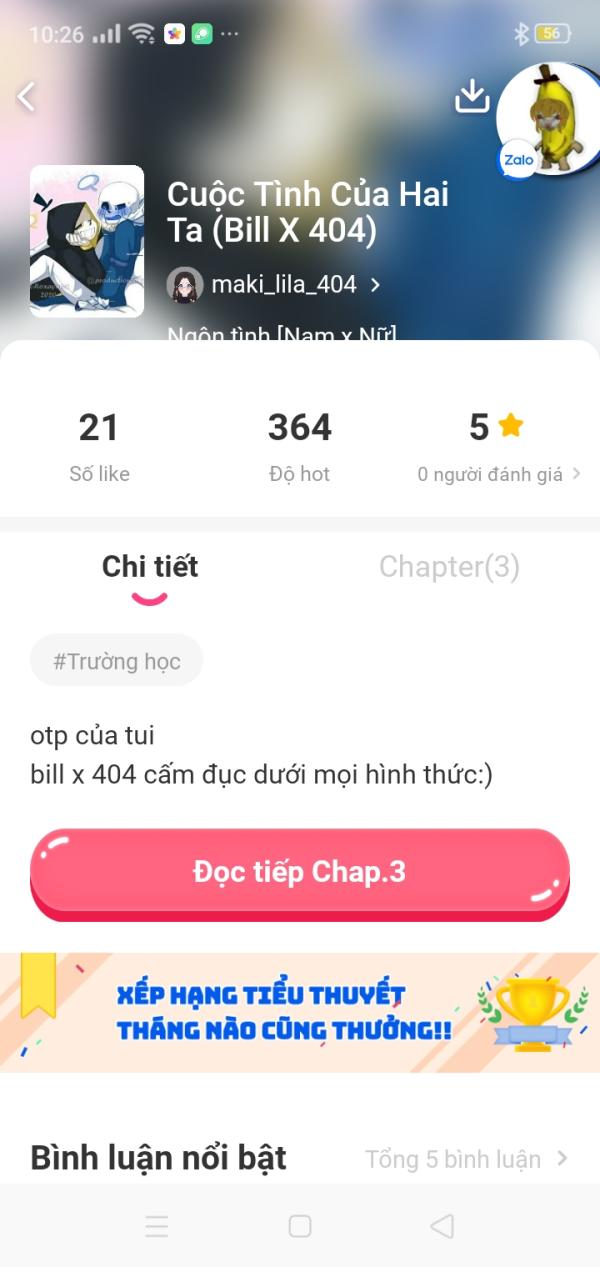600x1267 pixels.
Task: Open recent apps from the navigation bar
Action: pos(157,1226)
